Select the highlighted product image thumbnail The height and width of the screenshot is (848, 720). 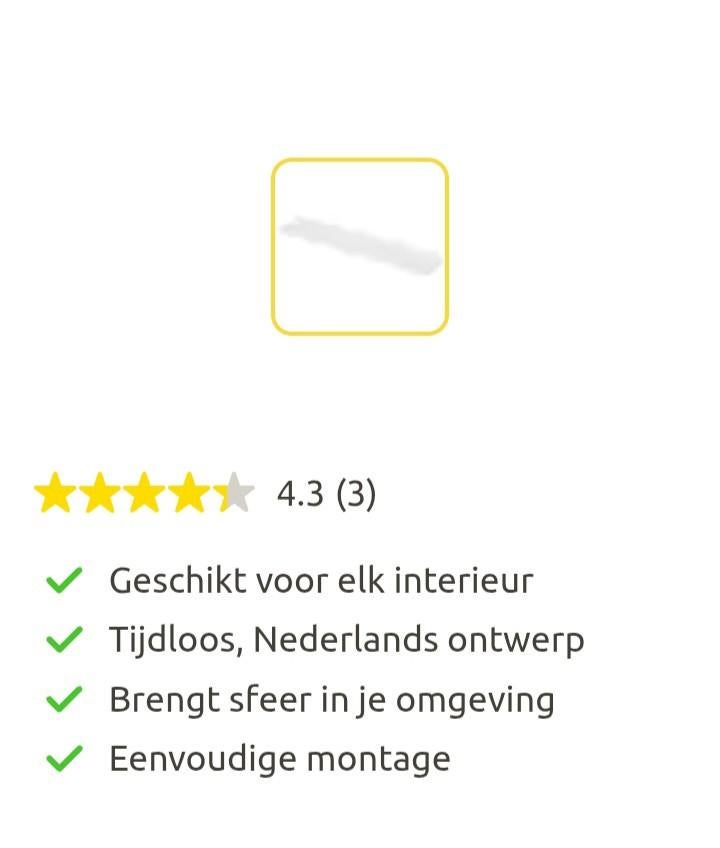point(360,246)
